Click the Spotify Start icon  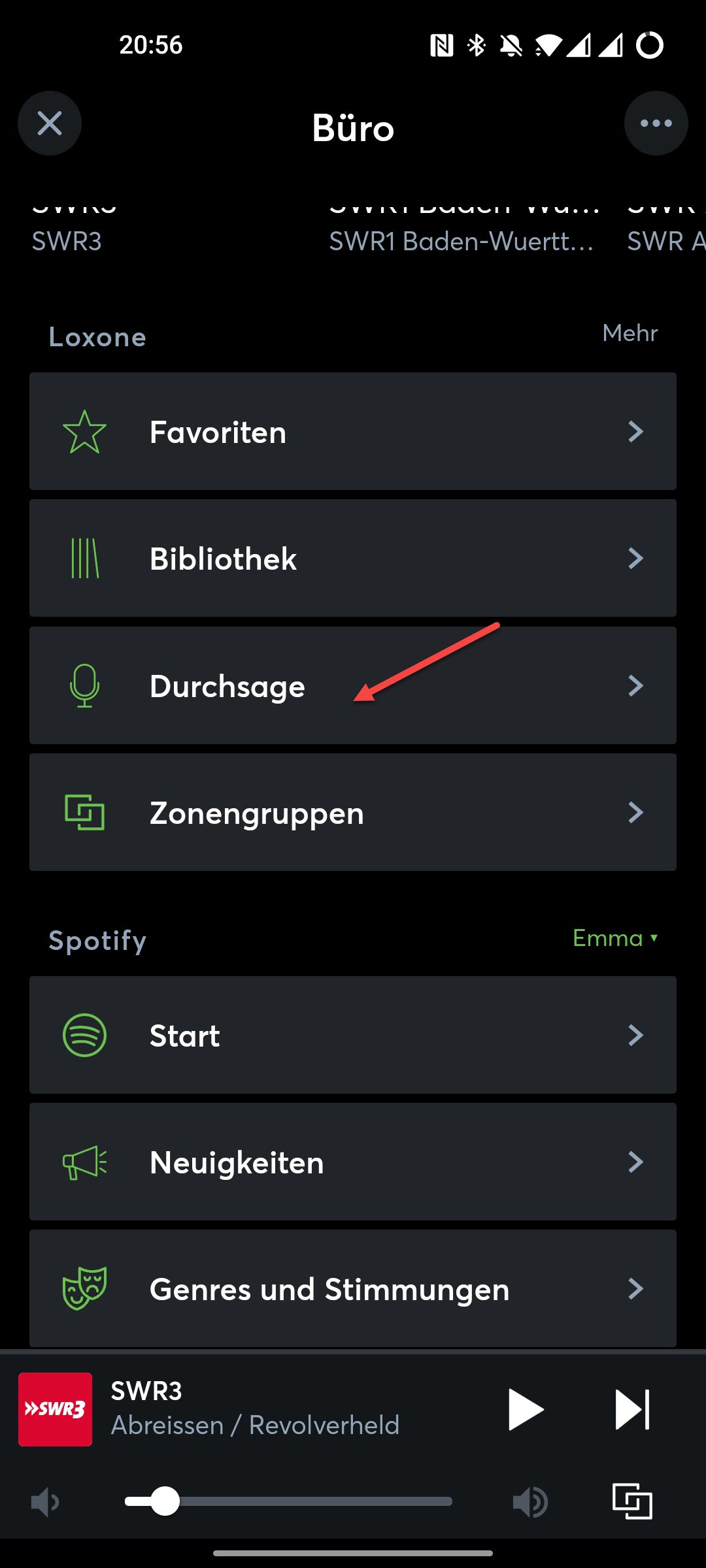click(85, 1035)
